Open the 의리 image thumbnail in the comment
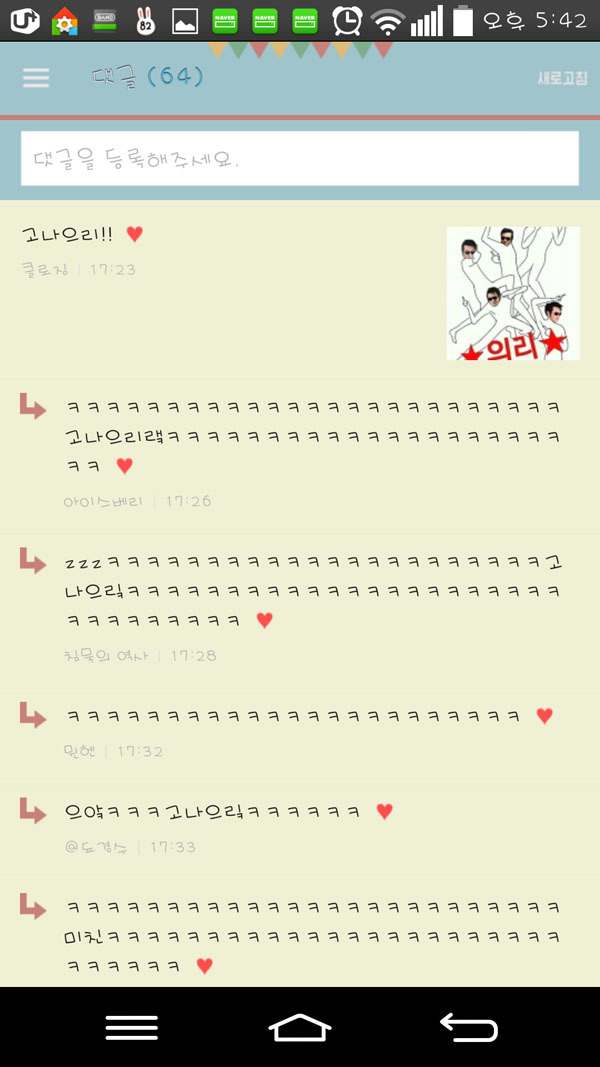Screen dimensions: 600x1067 pyautogui.click(x=513, y=293)
